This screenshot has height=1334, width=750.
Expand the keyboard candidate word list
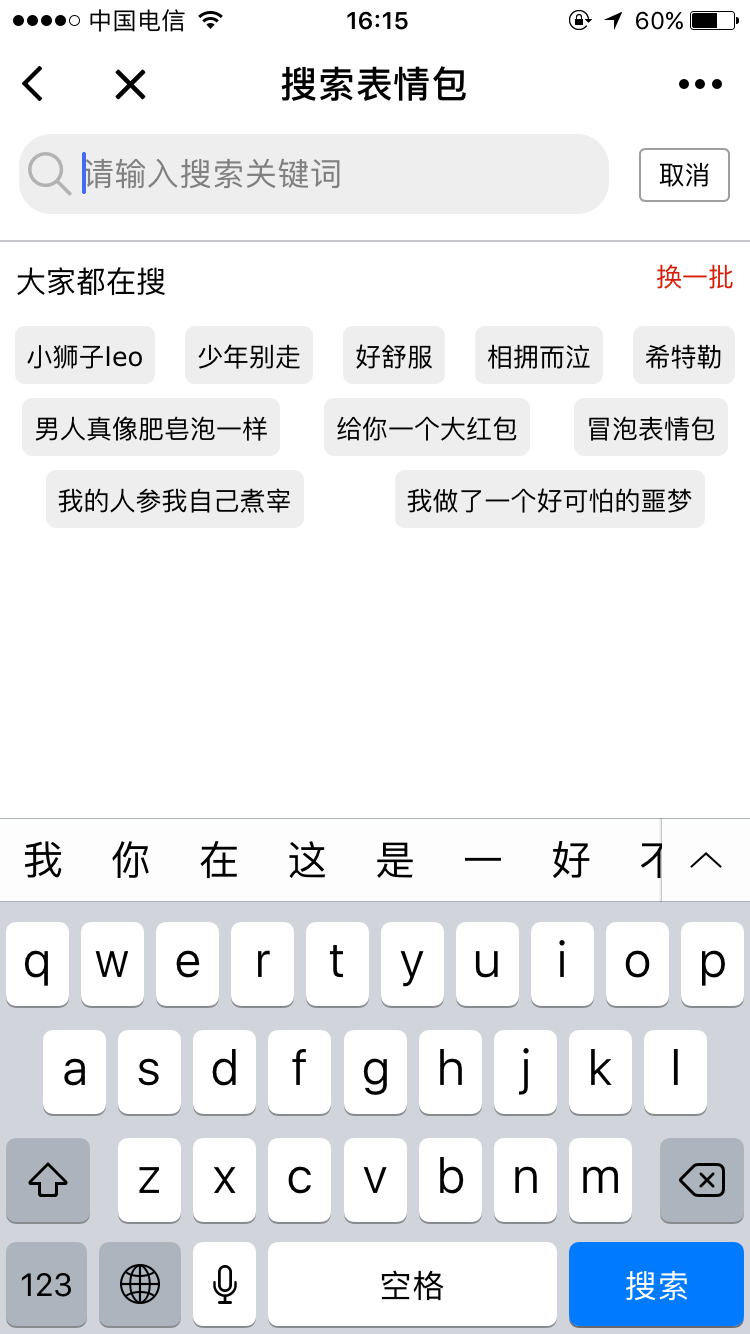(706, 860)
